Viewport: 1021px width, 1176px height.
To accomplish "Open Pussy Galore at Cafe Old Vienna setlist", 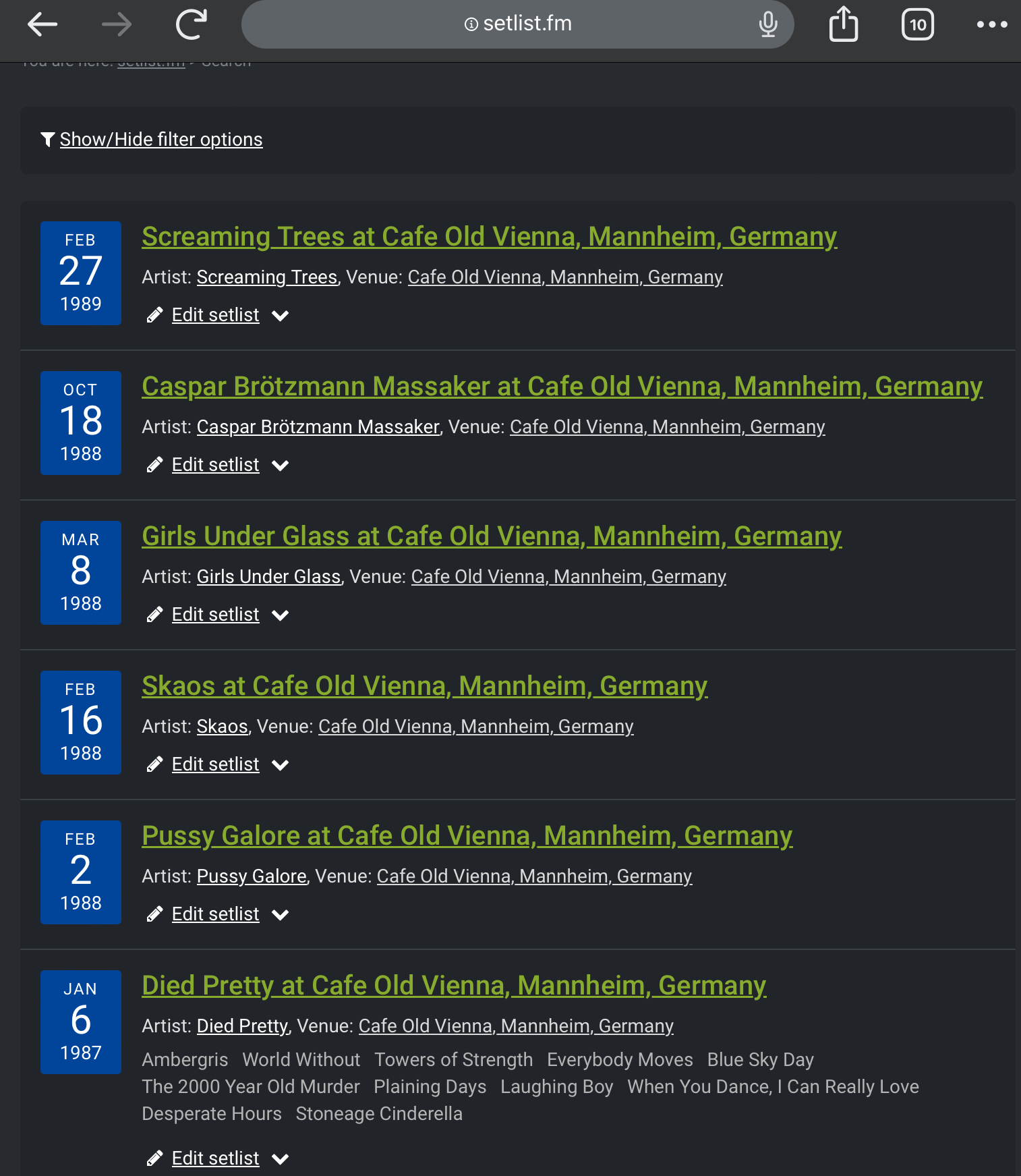I will pos(467,836).
